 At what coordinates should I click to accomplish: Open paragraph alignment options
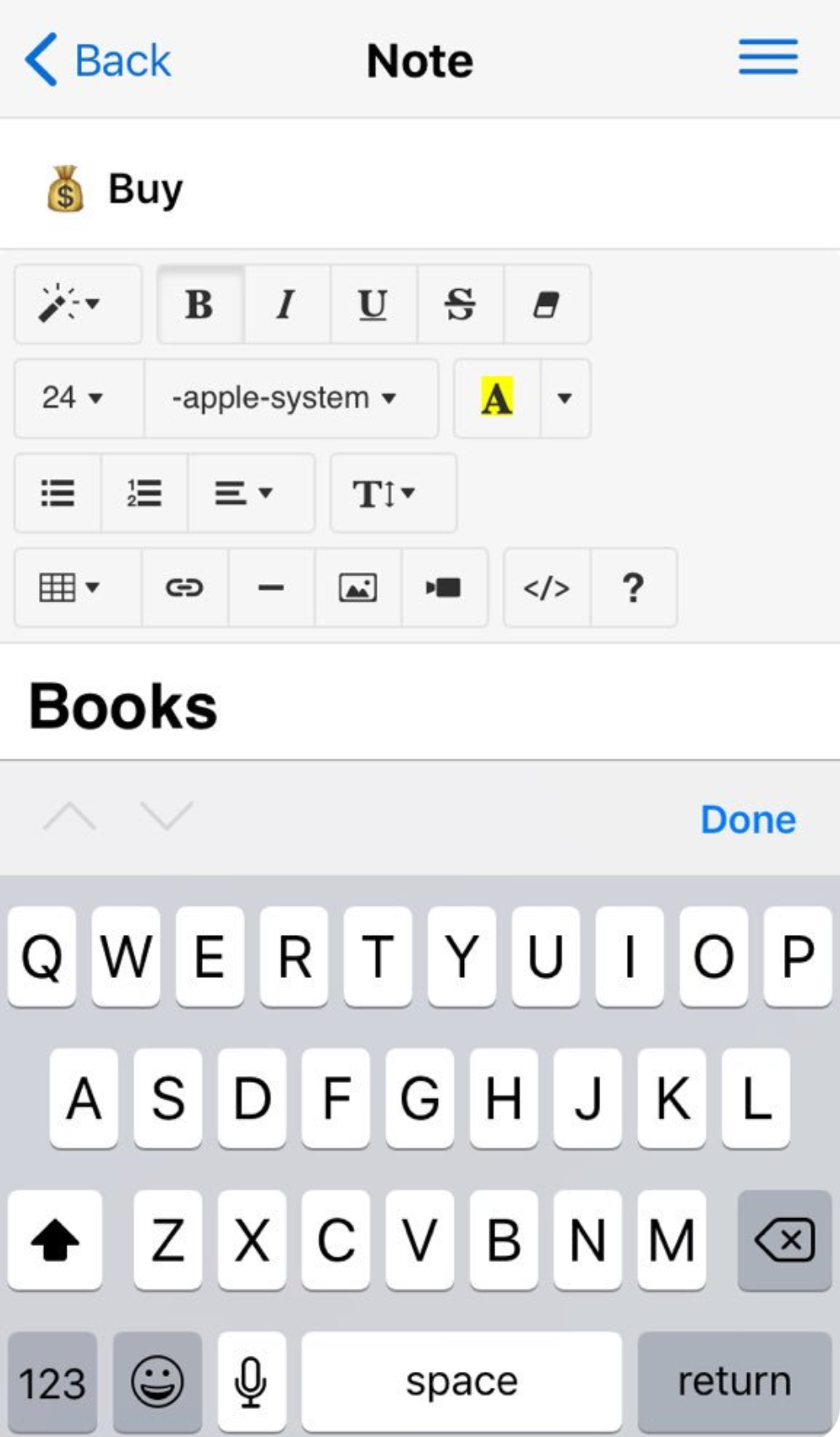pos(252,493)
